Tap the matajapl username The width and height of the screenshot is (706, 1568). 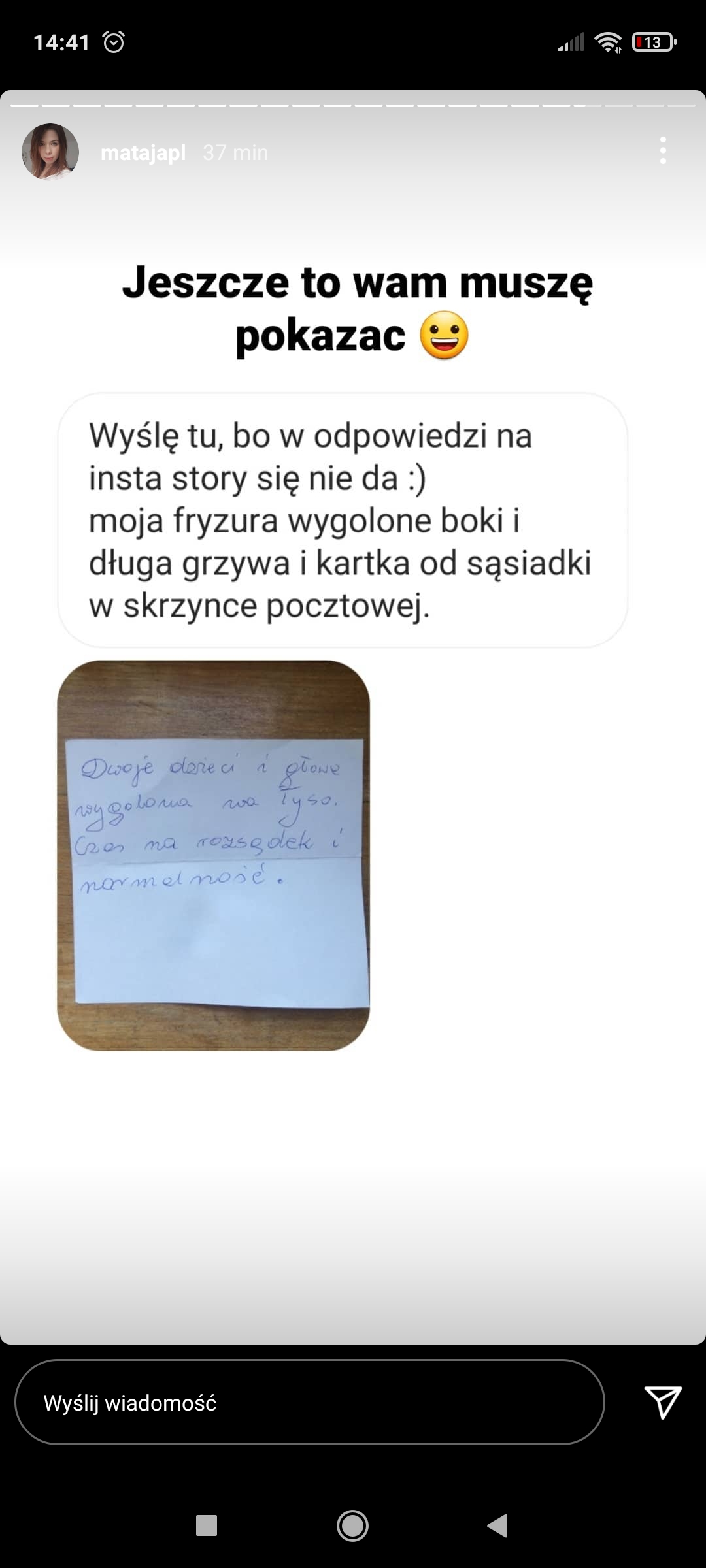tap(143, 153)
